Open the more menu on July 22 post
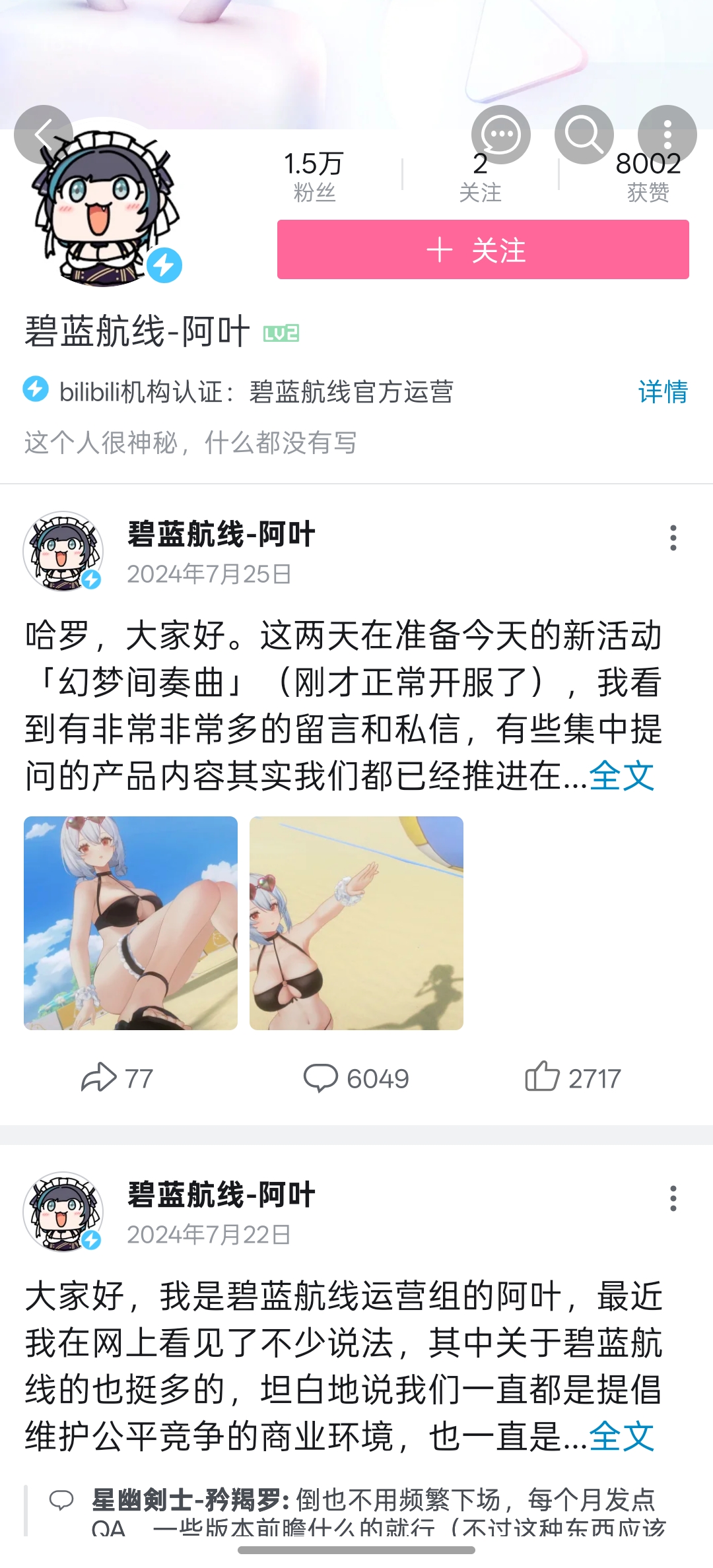 (x=673, y=1198)
